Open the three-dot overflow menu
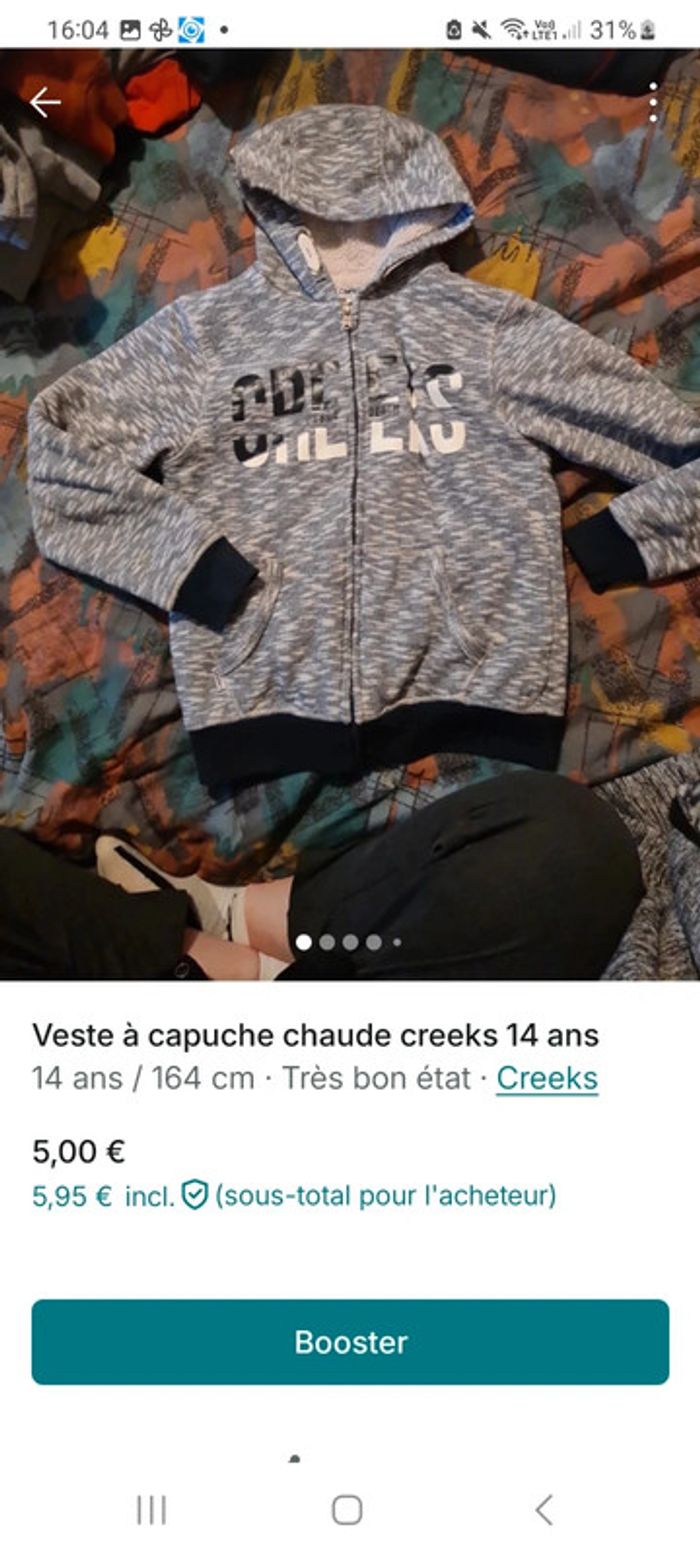The image size is (700, 1556). click(653, 102)
